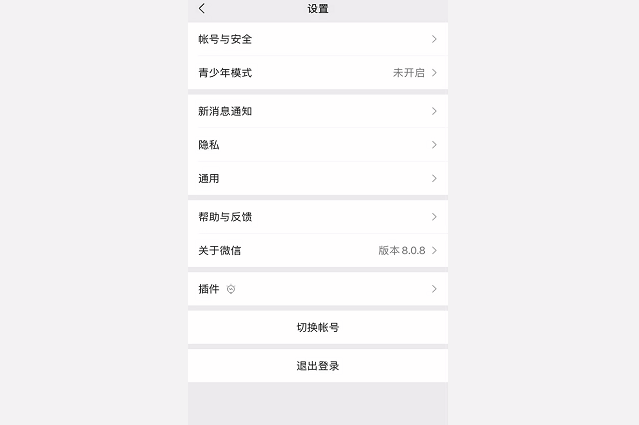Tap 退出登录 to log out
Screen dimensions: 639x425
[318, 366]
